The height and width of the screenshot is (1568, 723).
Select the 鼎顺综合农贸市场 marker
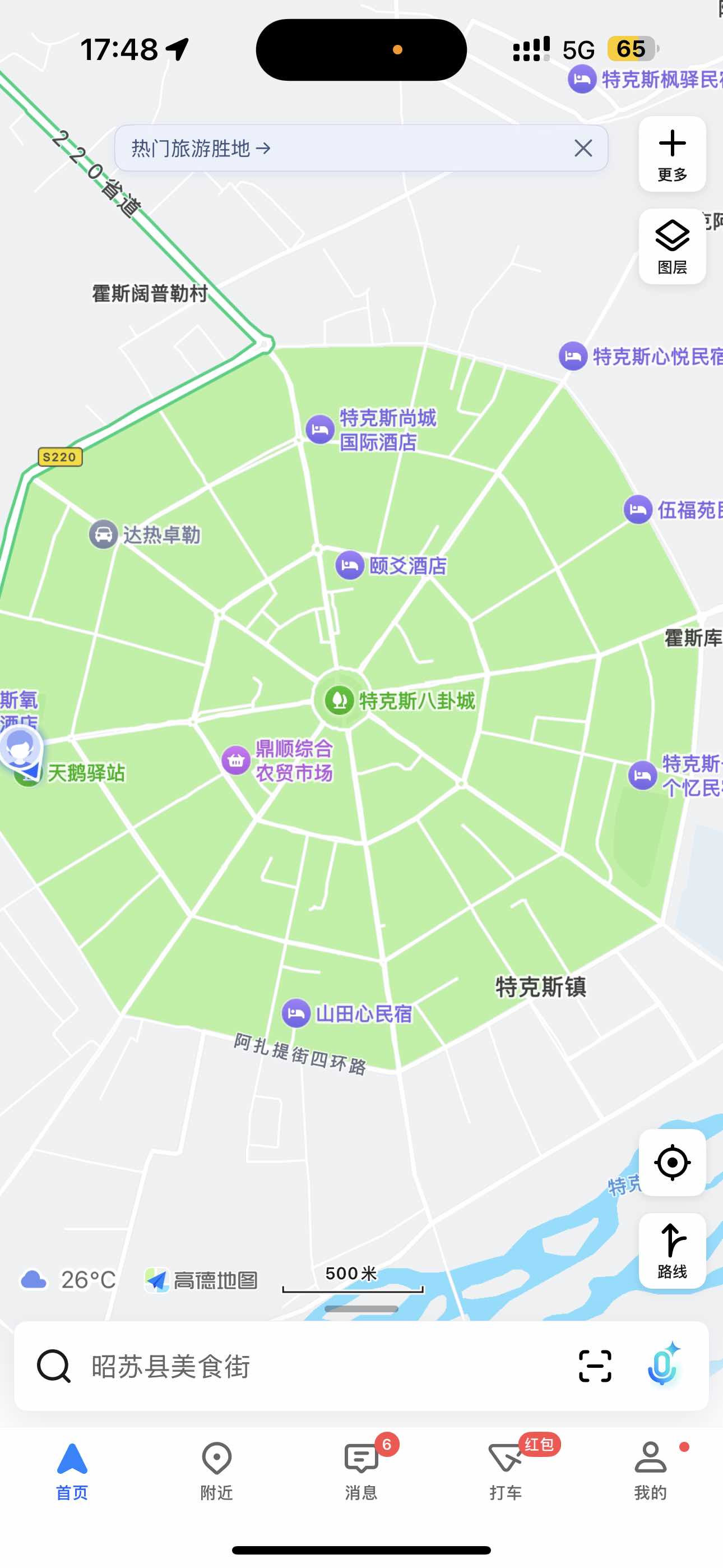[236, 760]
